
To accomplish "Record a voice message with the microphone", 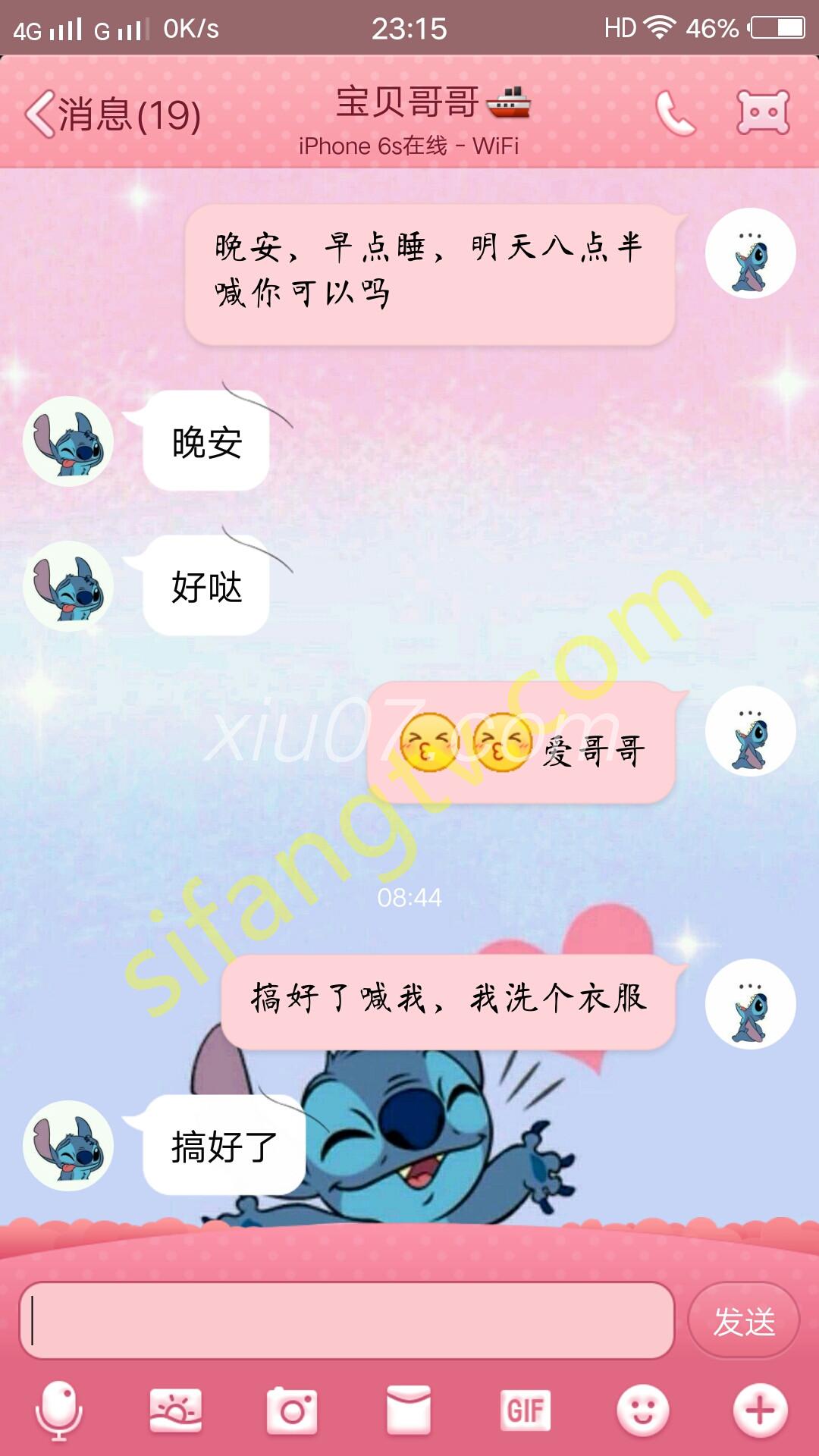I will (59, 1410).
